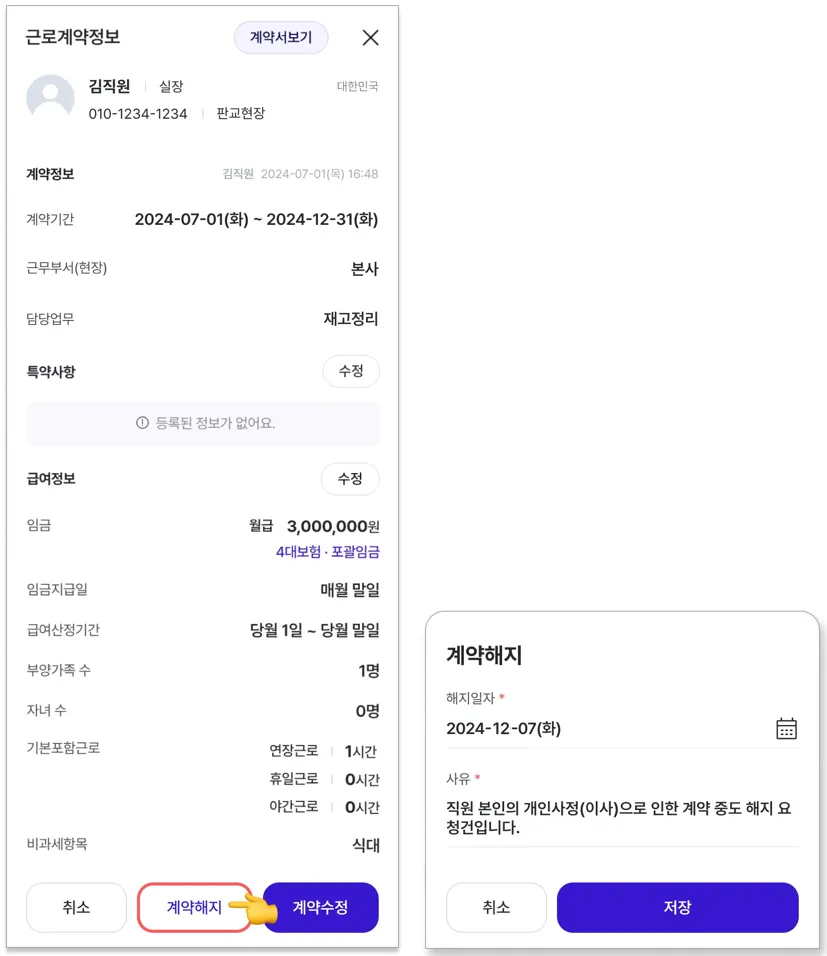Tap 계약수정 to modify the contract
827x956 pixels.
[320, 907]
